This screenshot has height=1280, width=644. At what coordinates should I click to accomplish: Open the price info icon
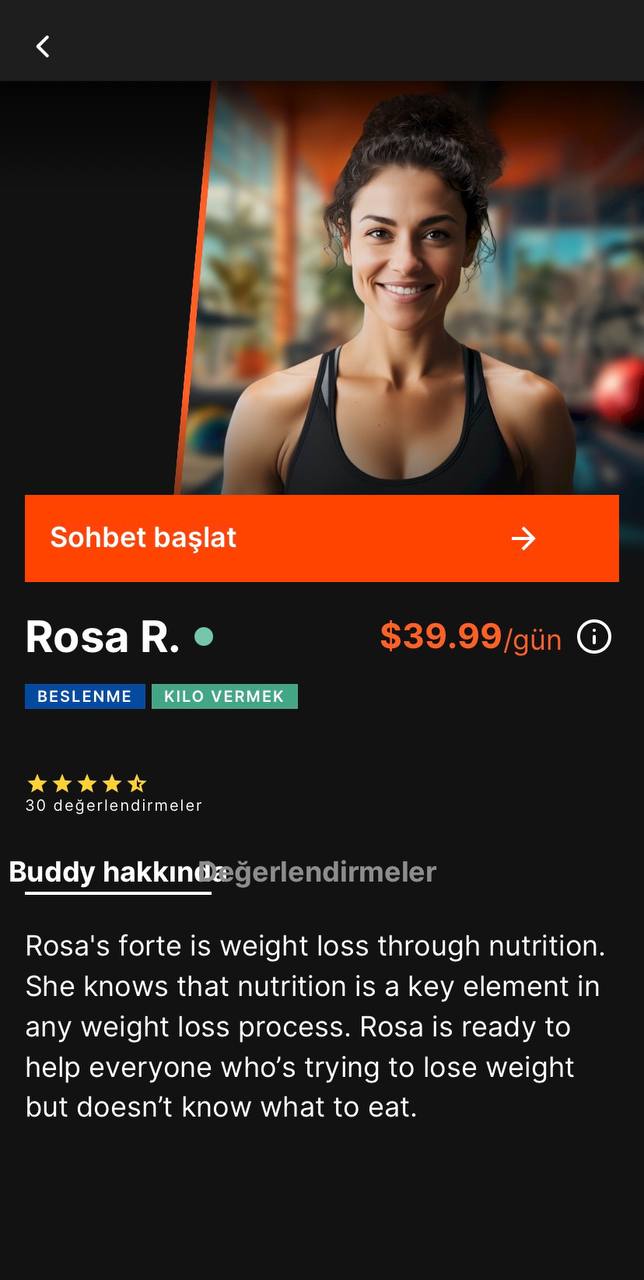pos(594,637)
